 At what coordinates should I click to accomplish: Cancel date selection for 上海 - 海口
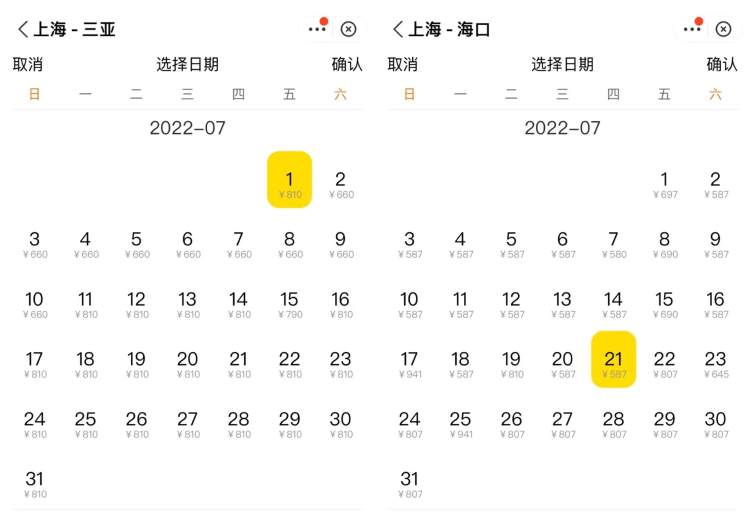pyautogui.click(x=402, y=65)
